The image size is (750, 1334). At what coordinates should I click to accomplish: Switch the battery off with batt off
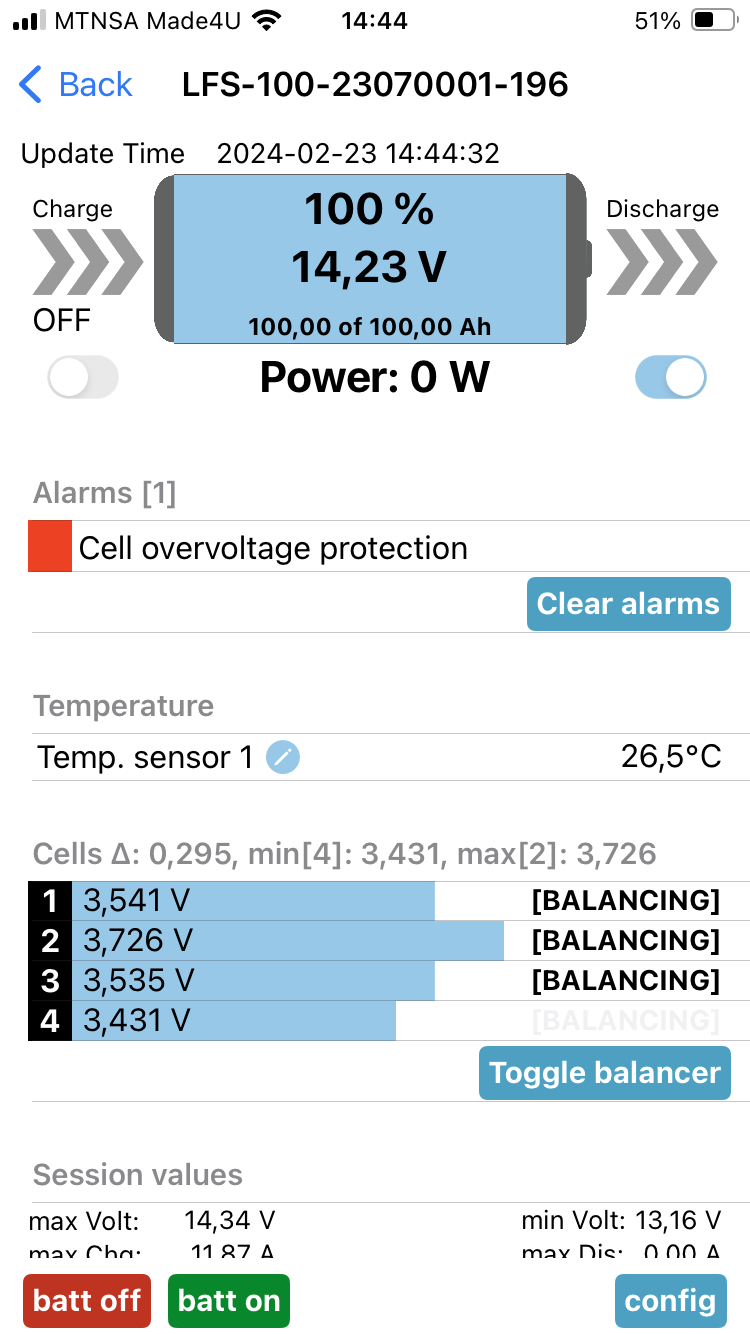(x=87, y=1301)
